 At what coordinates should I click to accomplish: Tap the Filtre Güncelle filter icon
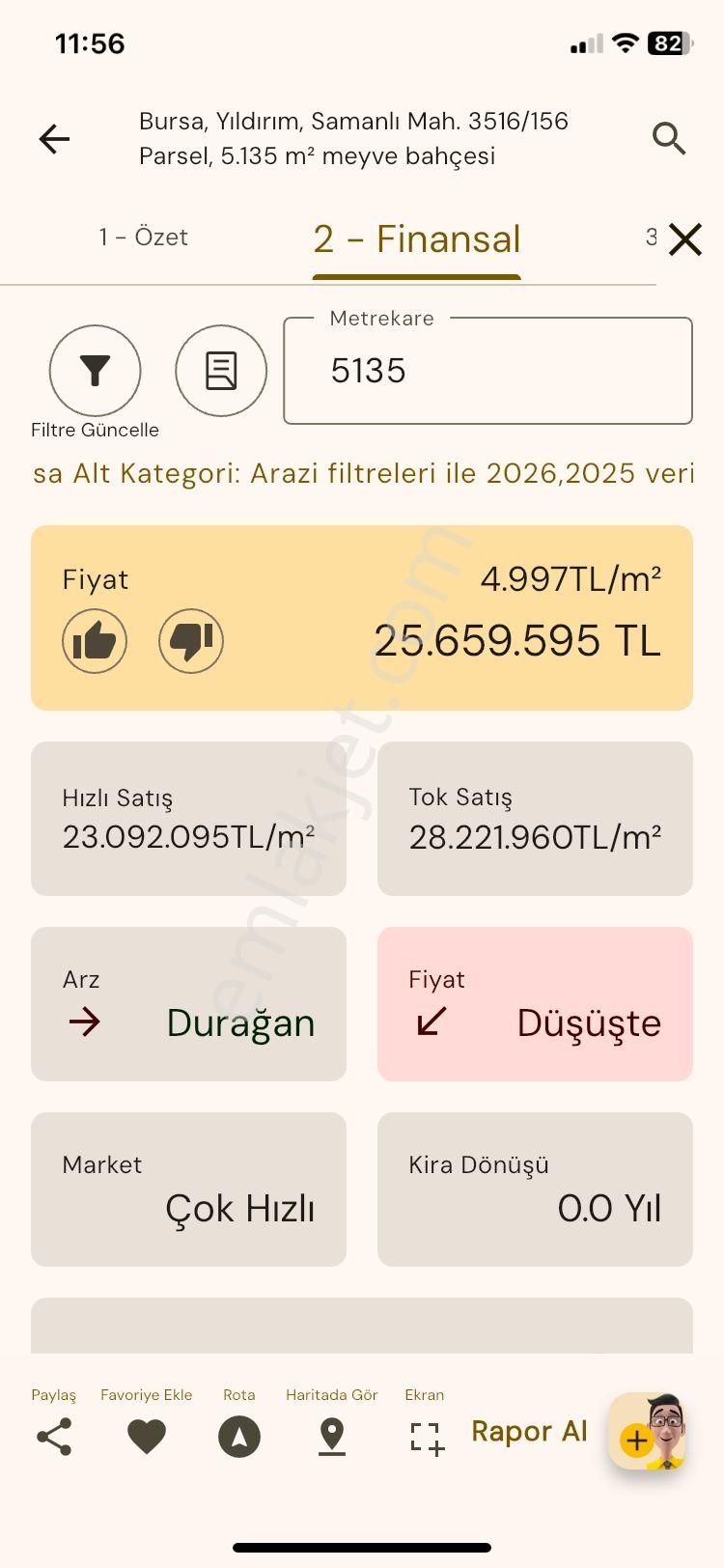(95, 371)
